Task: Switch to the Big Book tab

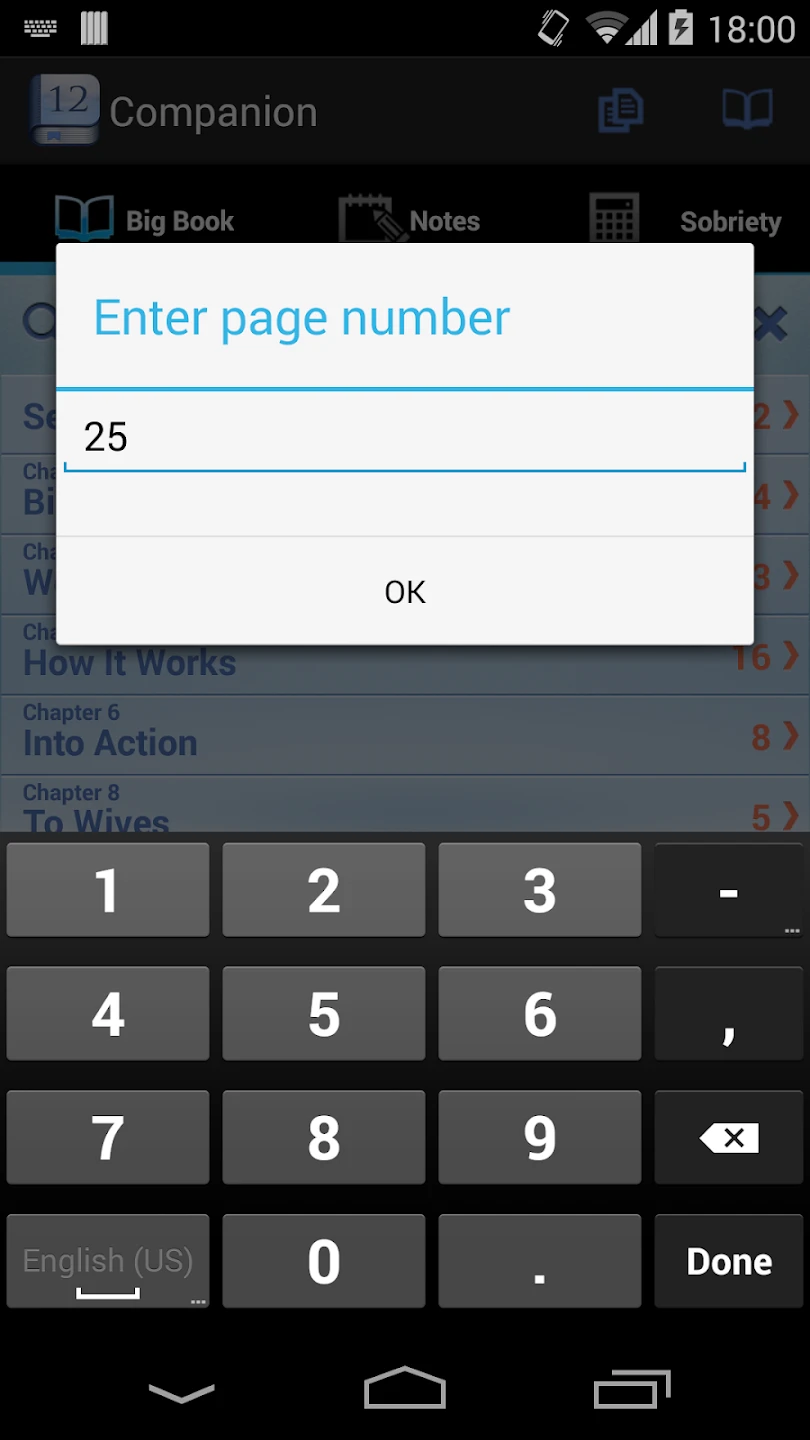Action: (145, 220)
